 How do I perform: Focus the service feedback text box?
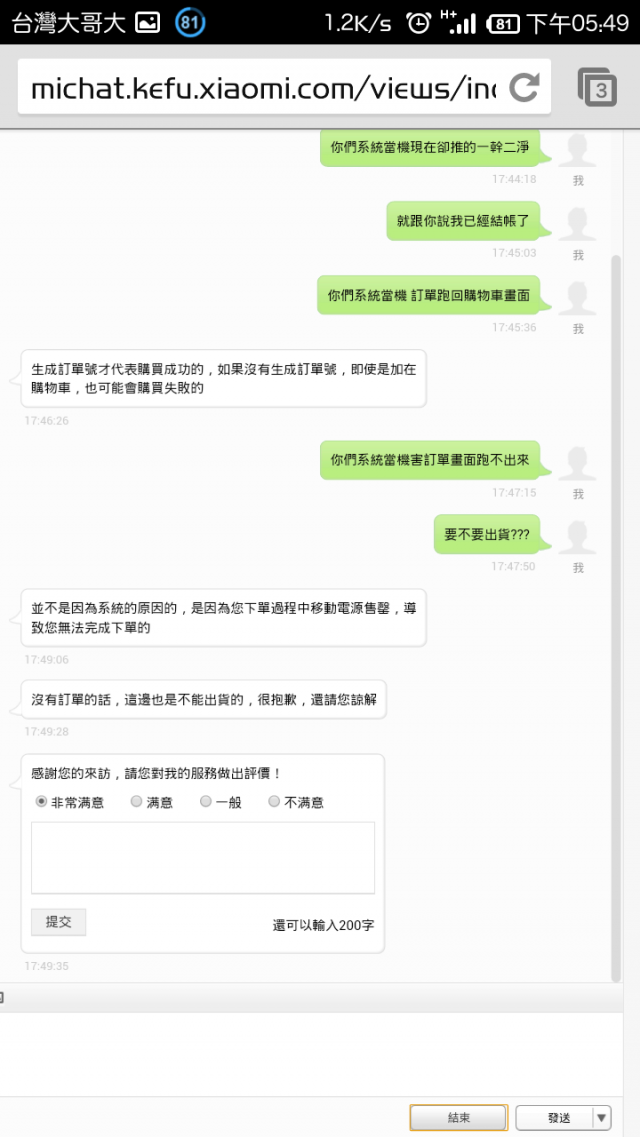point(203,857)
